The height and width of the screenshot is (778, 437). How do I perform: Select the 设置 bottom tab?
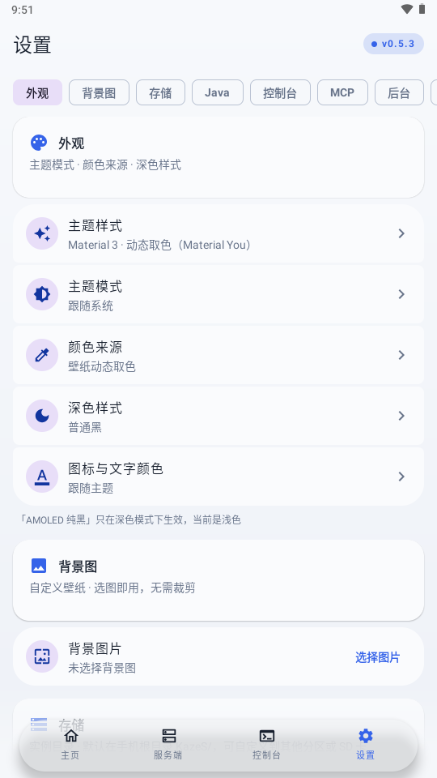[x=365, y=744]
